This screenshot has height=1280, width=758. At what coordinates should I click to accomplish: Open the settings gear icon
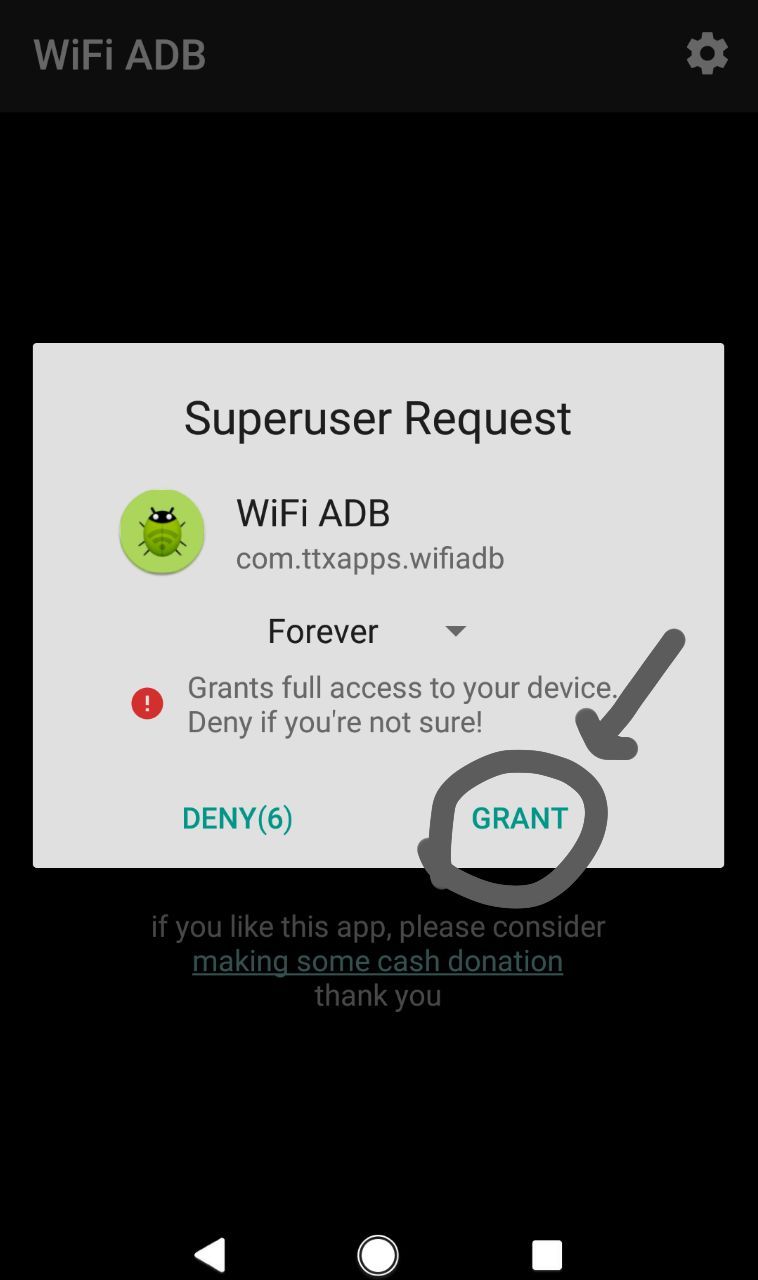click(707, 54)
